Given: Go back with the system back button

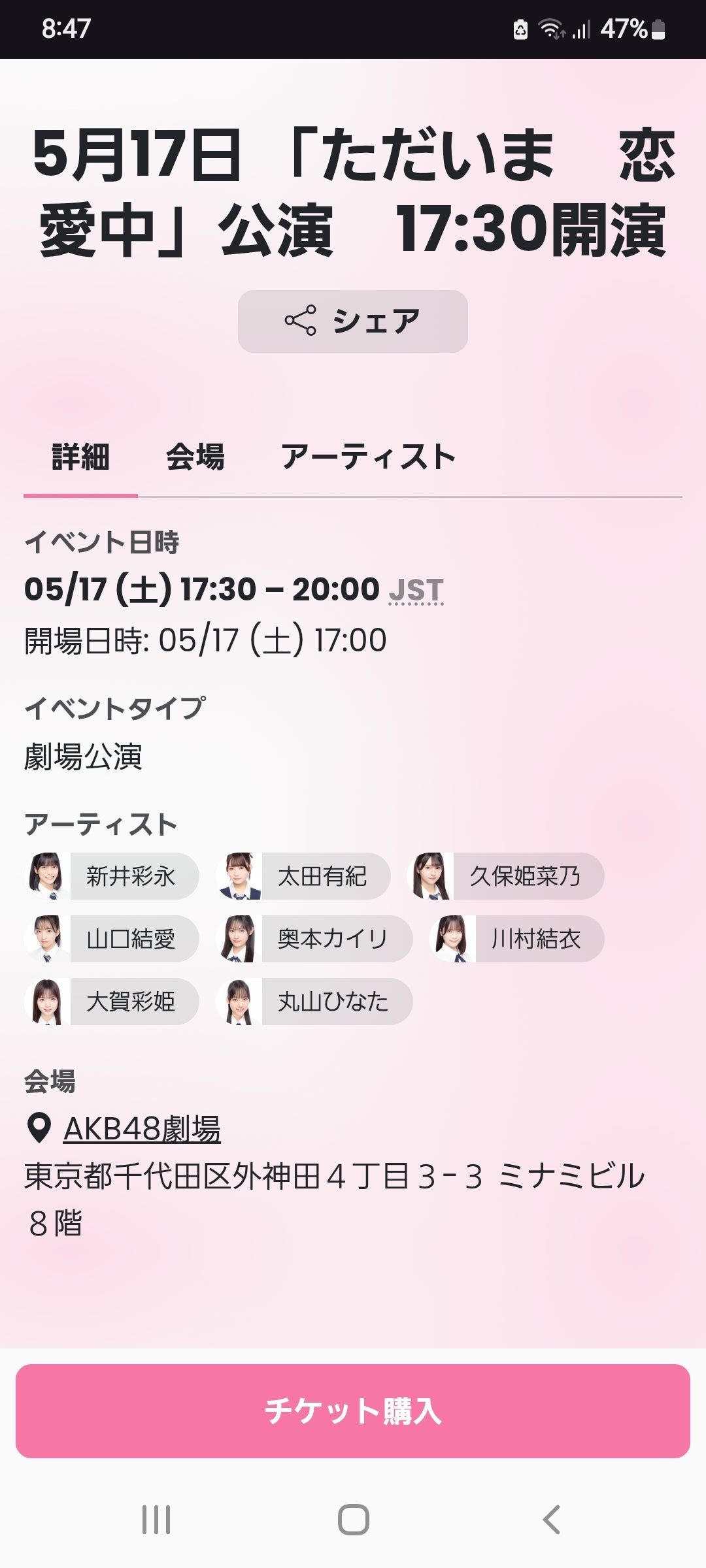Looking at the screenshot, I should tap(551, 1520).
